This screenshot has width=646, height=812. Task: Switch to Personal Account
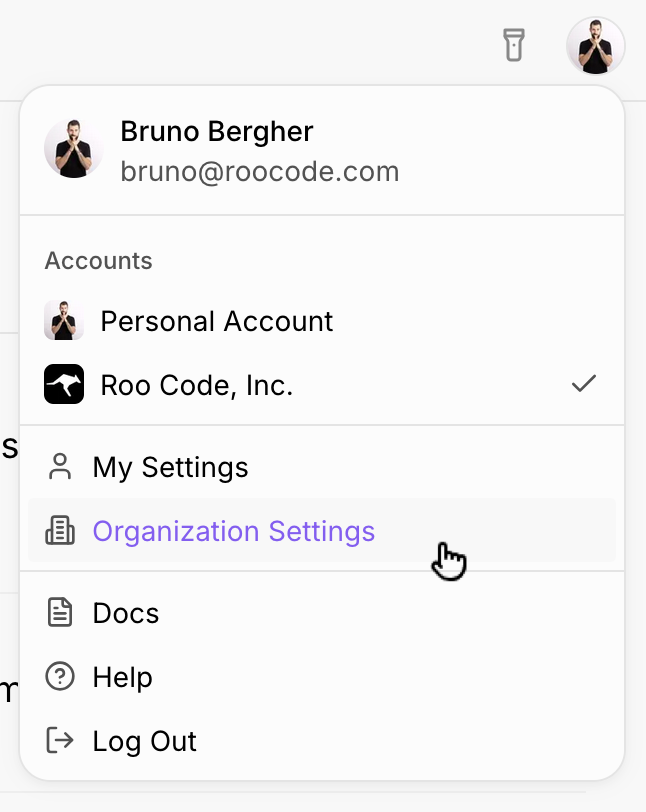tap(216, 321)
